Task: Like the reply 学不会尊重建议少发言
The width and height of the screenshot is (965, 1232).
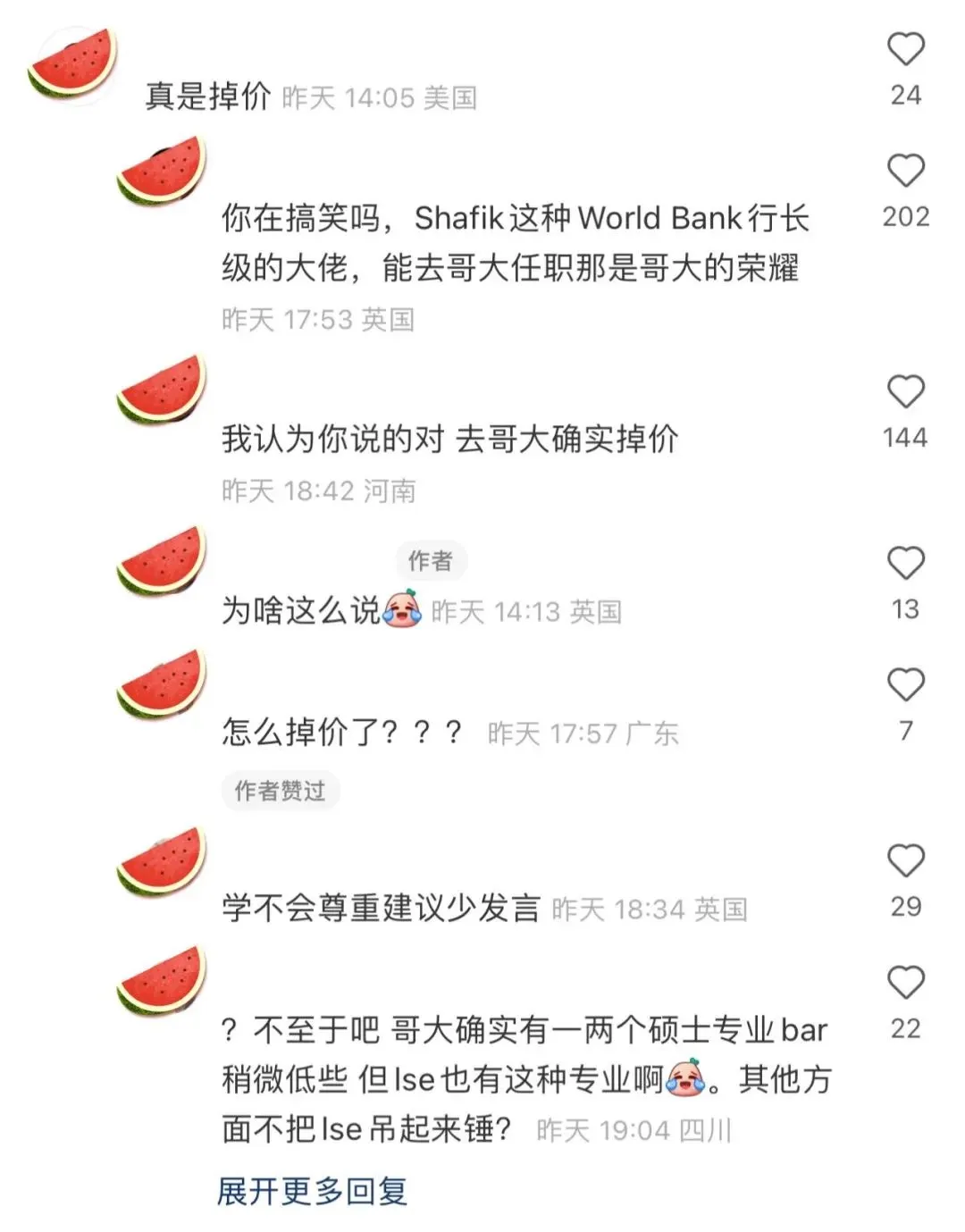Action: pos(905,860)
